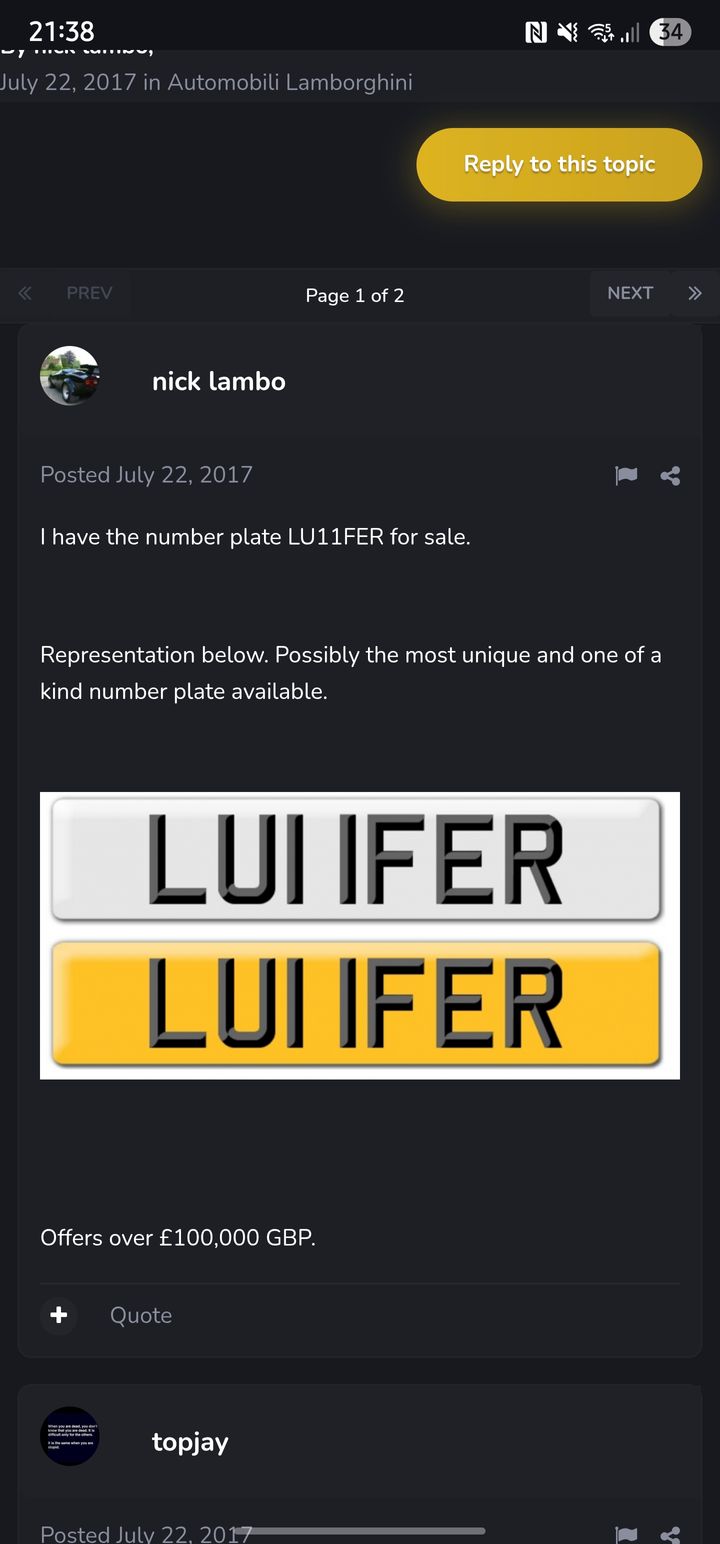This screenshot has width=720, height=1544.
Task: Select the multiquote plus button
Action: click(59, 1315)
